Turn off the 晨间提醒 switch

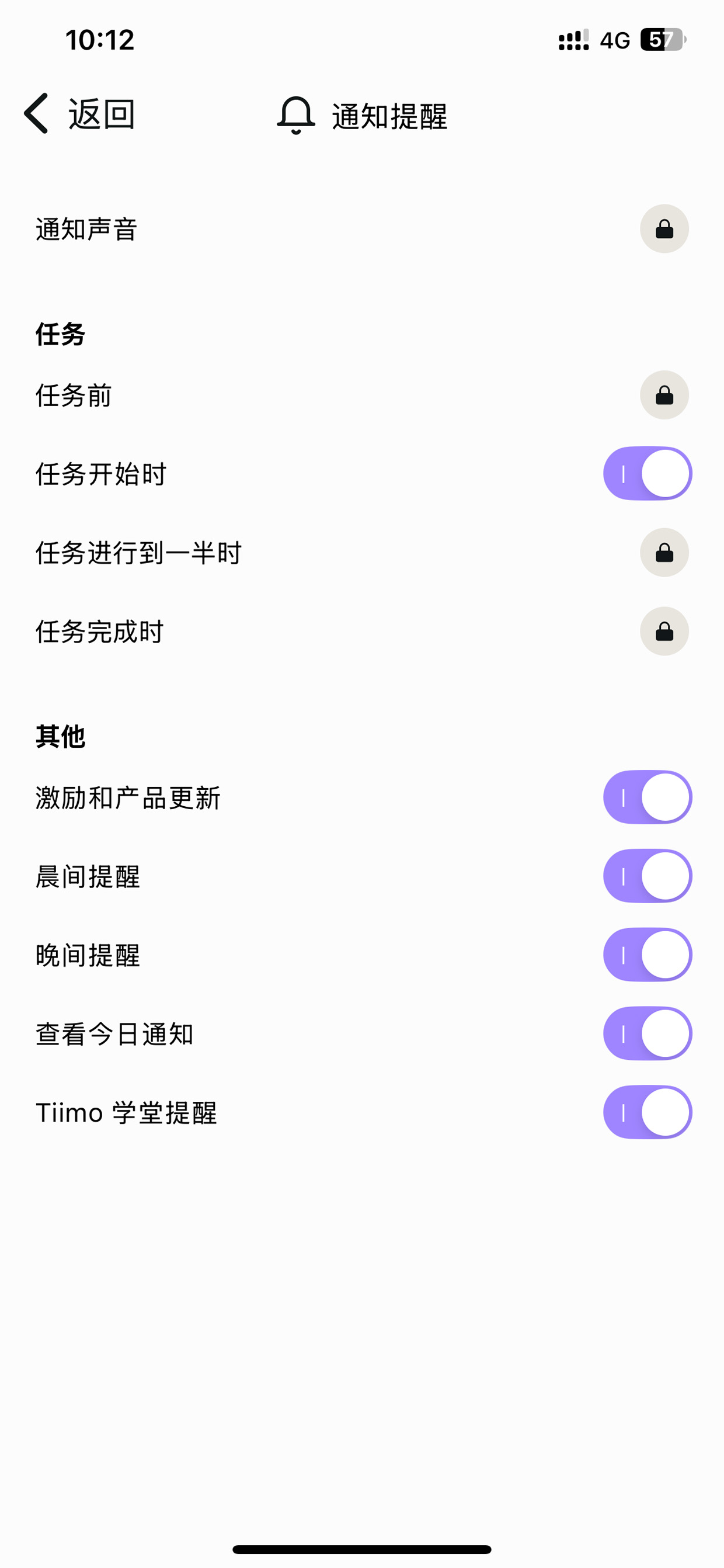[648, 876]
